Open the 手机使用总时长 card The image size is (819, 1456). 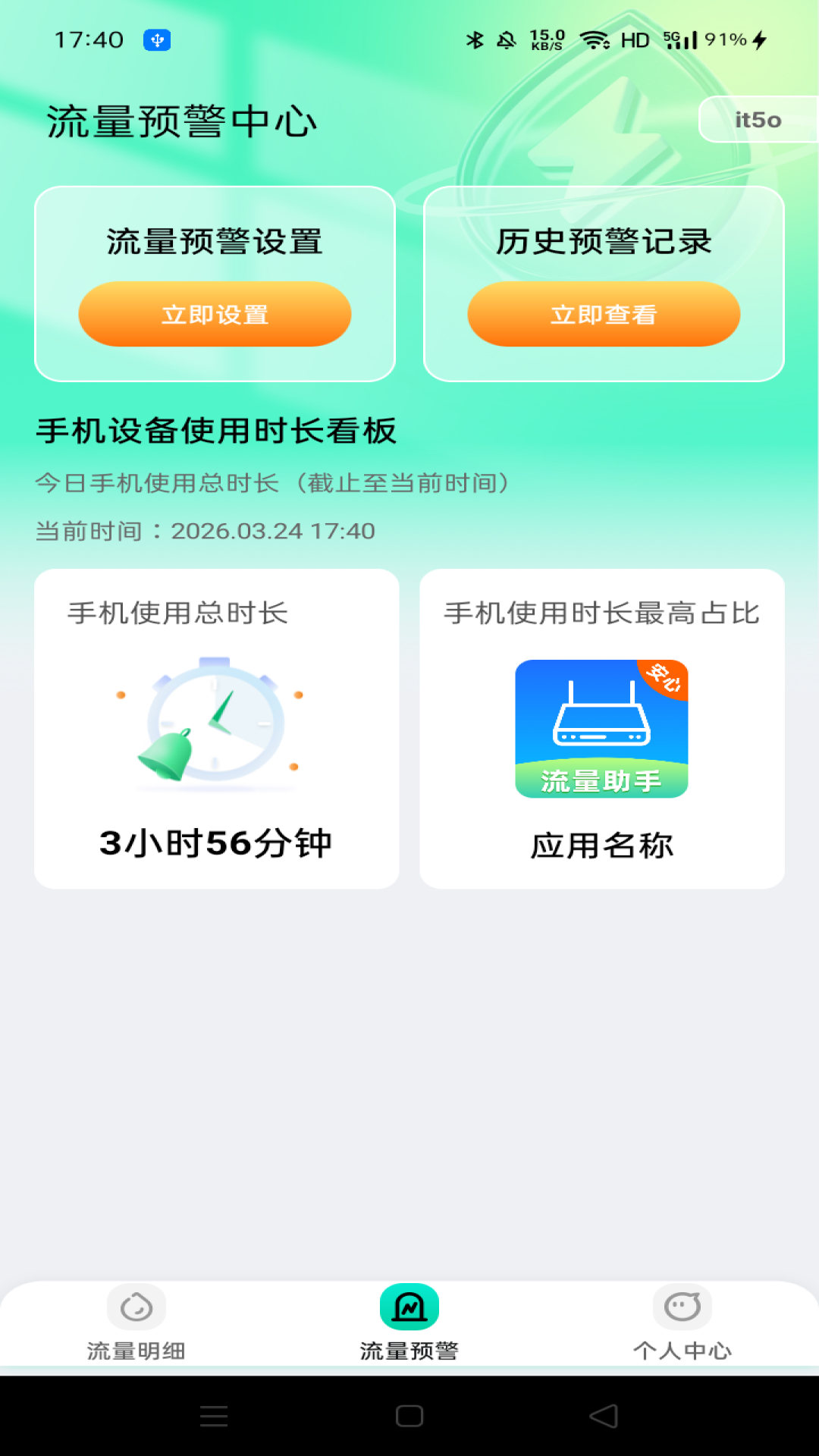pyautogui.click(x=217, y=729)
